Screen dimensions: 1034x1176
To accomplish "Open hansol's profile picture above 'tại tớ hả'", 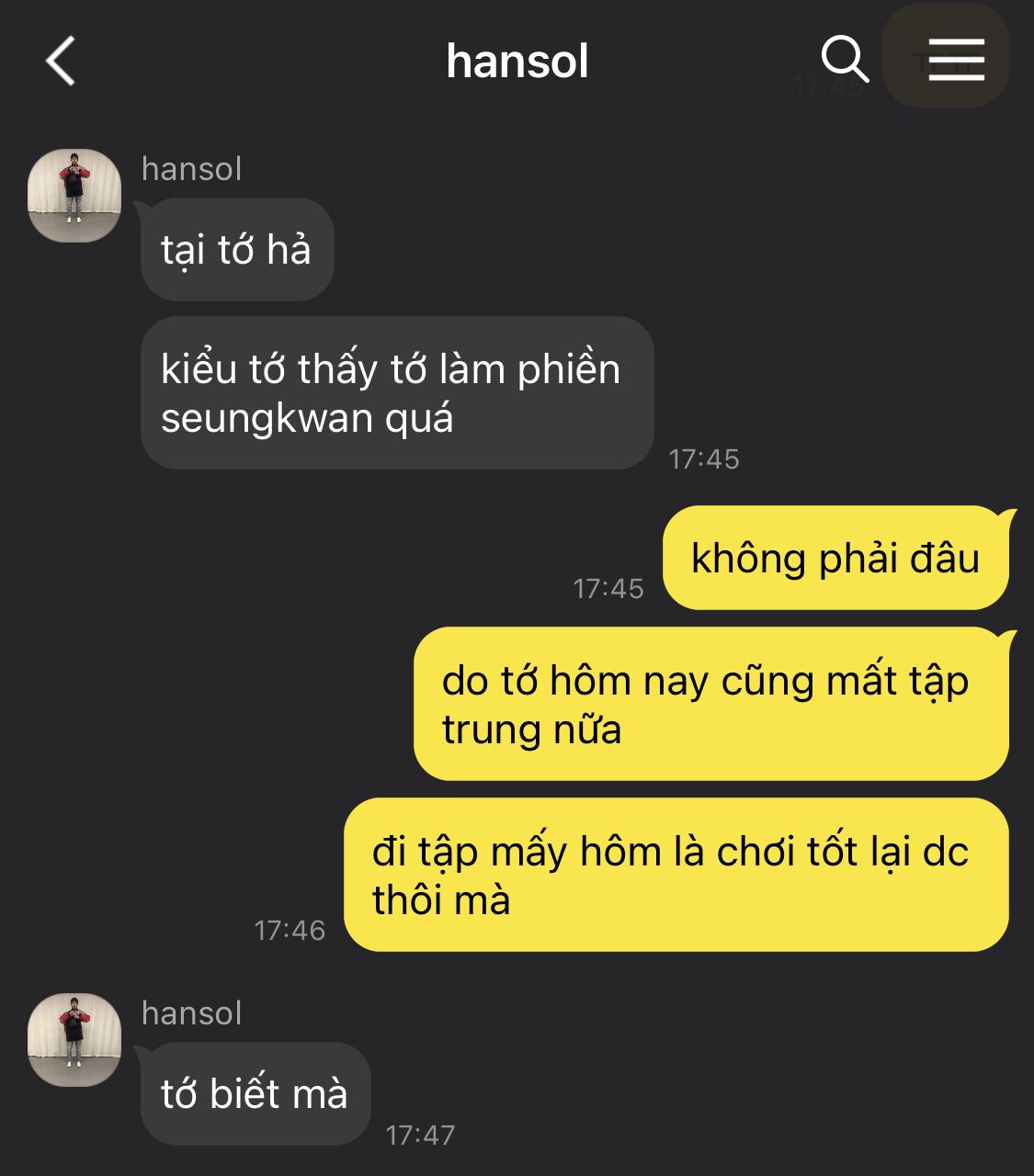I will (x=74, y=196).
